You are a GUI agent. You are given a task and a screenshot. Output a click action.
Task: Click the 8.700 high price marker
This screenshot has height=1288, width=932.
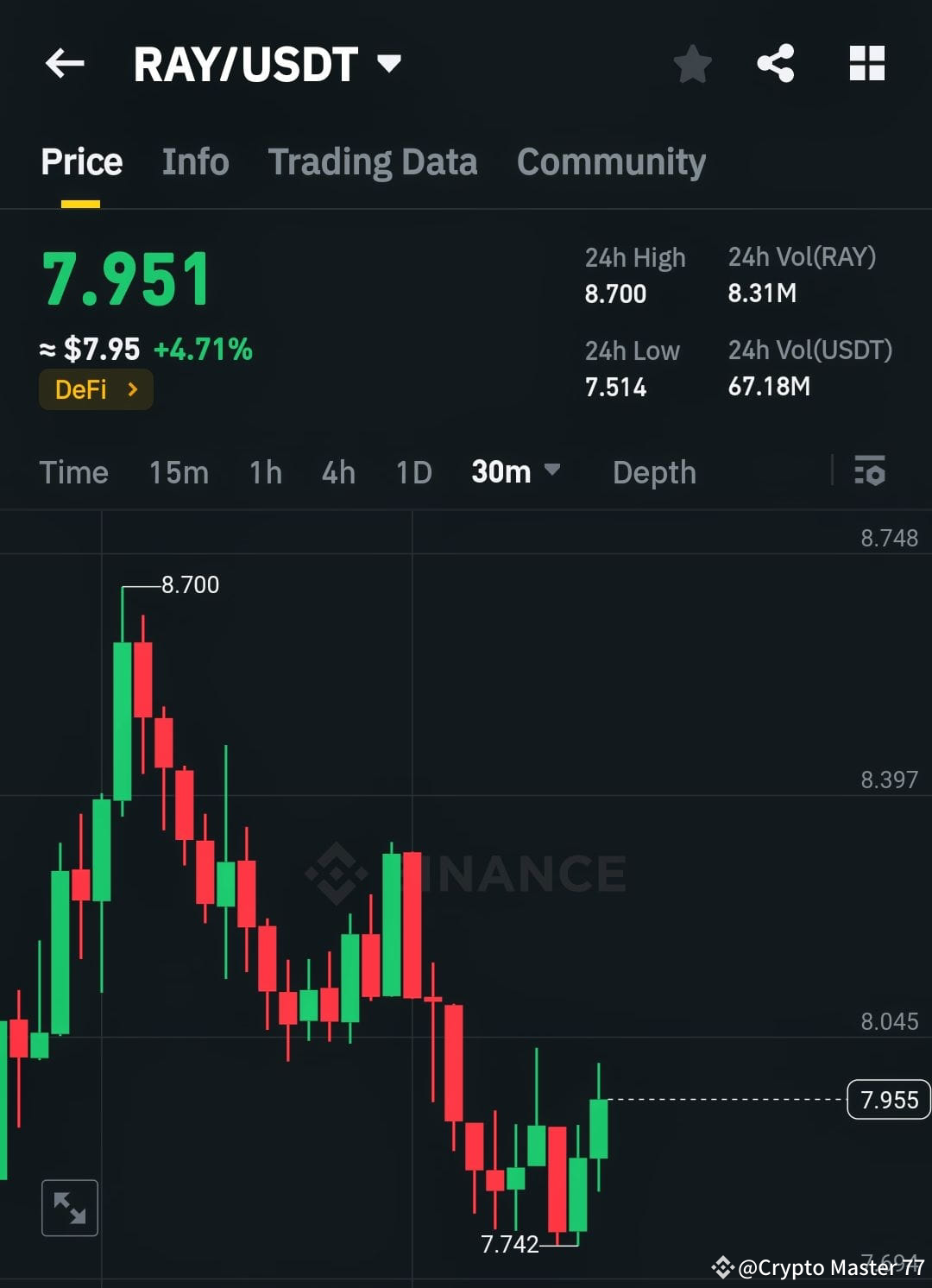(x=191, y=584)
